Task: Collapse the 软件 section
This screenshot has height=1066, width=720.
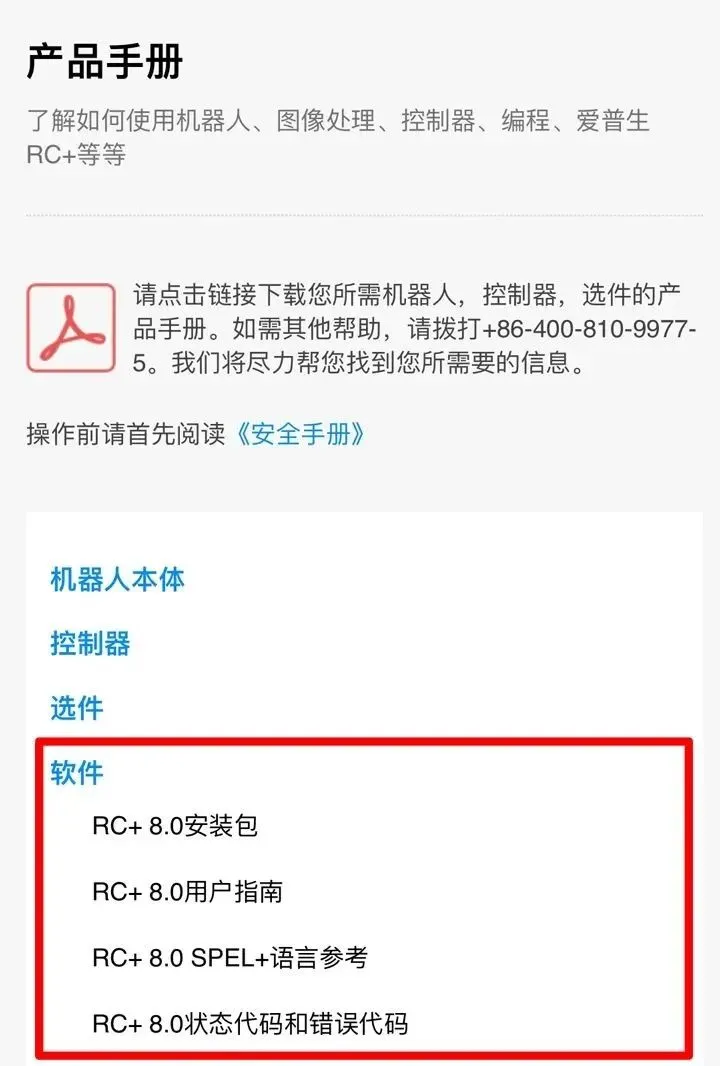Action: (77, 772)
